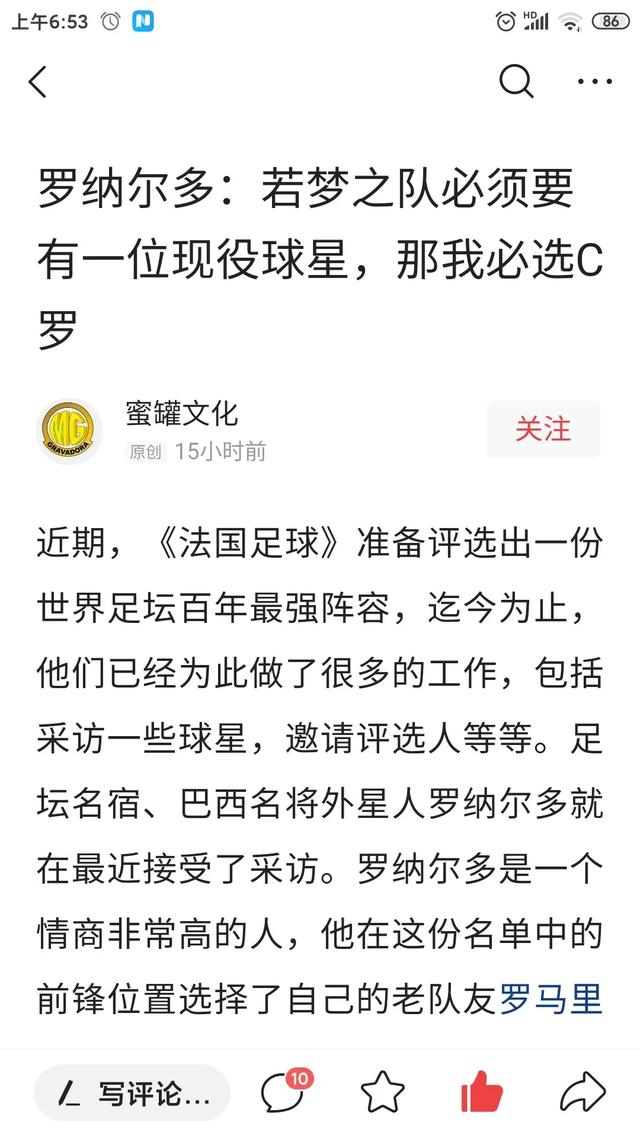Like this article with thumbs-up
This screenshot has width=640, height=1138.
tap(482, 1092)
